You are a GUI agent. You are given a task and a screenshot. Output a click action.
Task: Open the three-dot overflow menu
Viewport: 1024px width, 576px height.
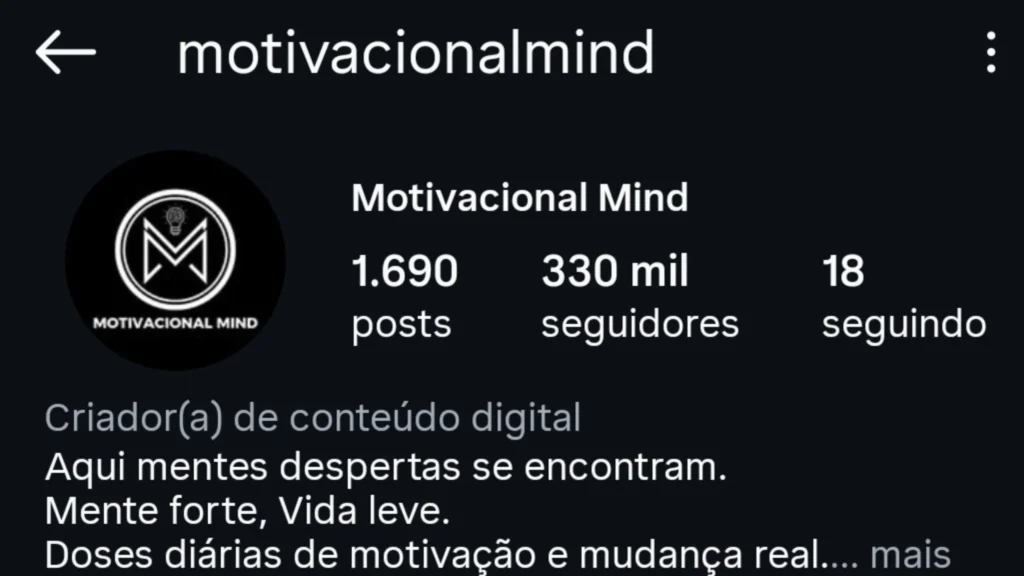(990, 53)
